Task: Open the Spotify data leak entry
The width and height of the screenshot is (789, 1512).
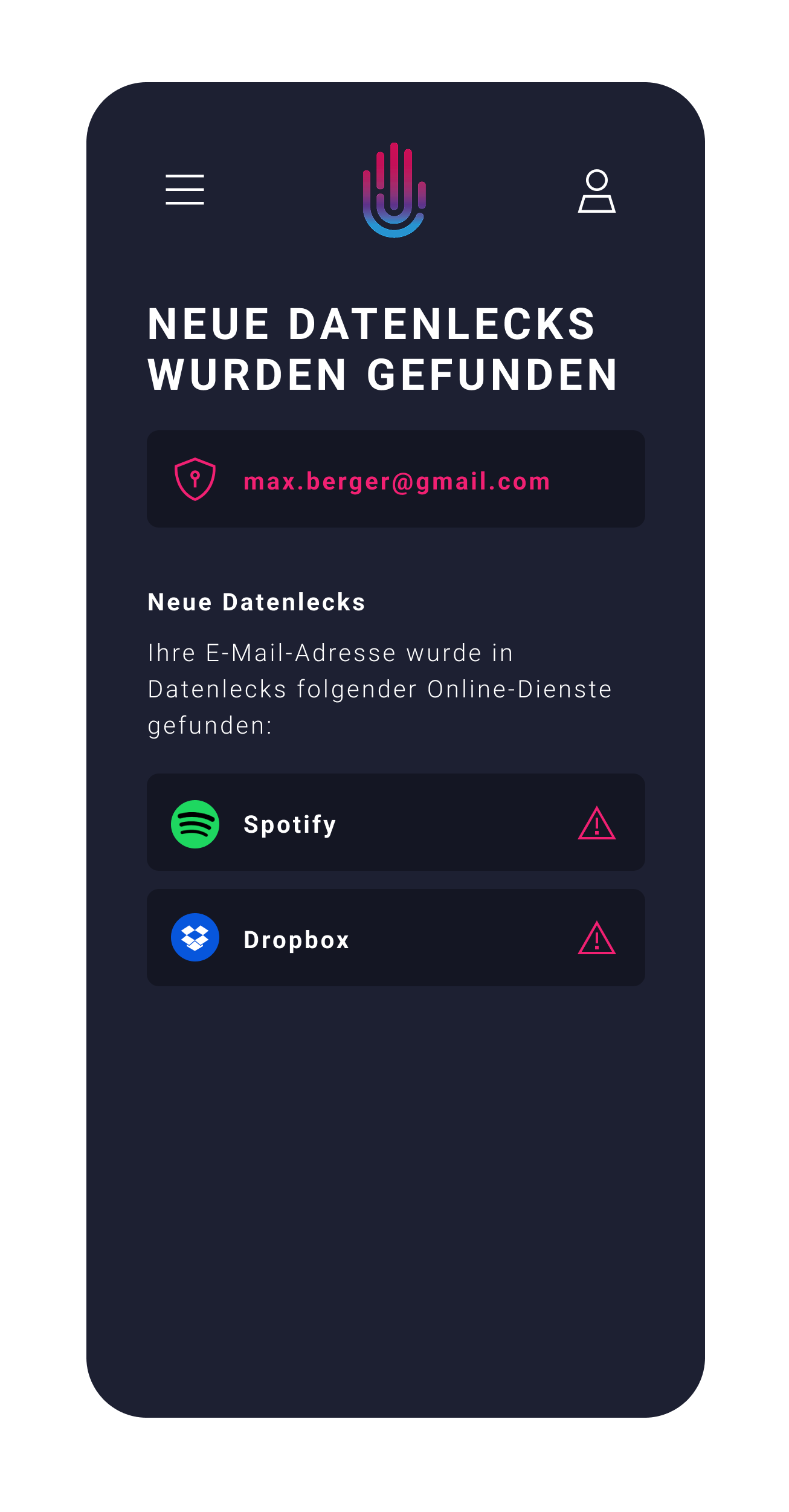Action: [396, 822]
